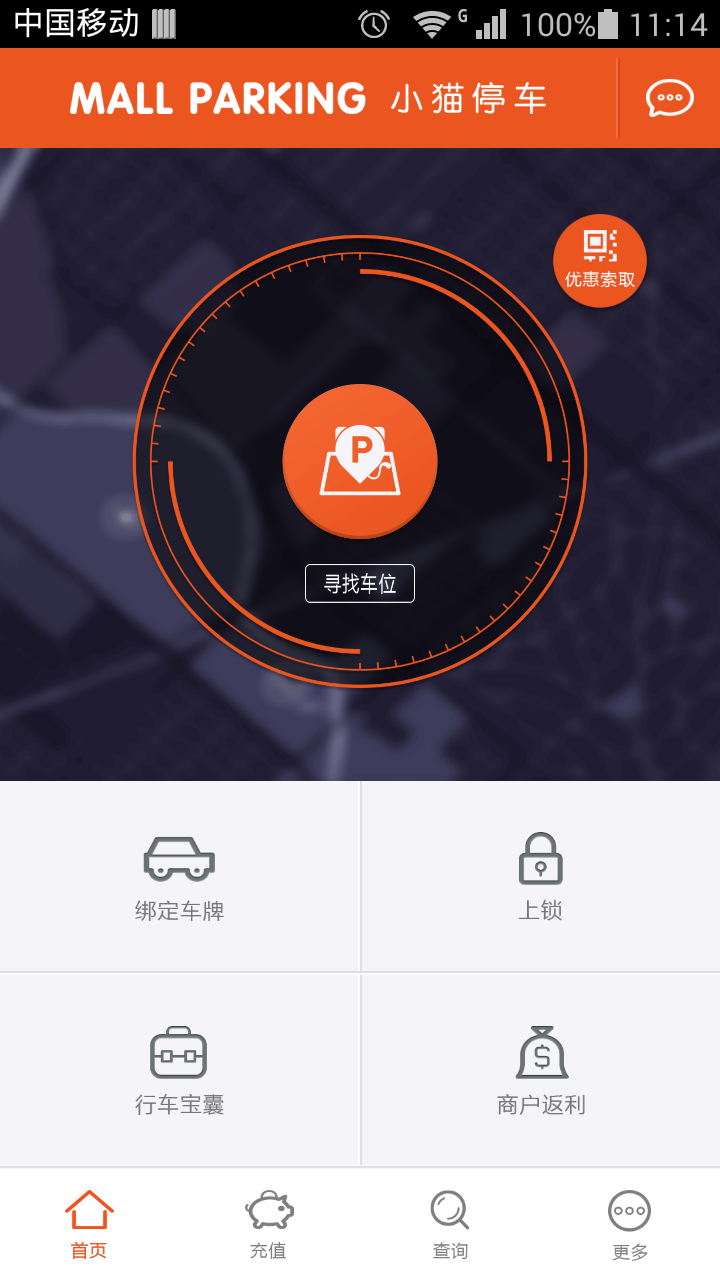Open the 上锁 lock option
Image resolution: width=720 pixels, height=1280 pixels.
click(x=541, y=877)
